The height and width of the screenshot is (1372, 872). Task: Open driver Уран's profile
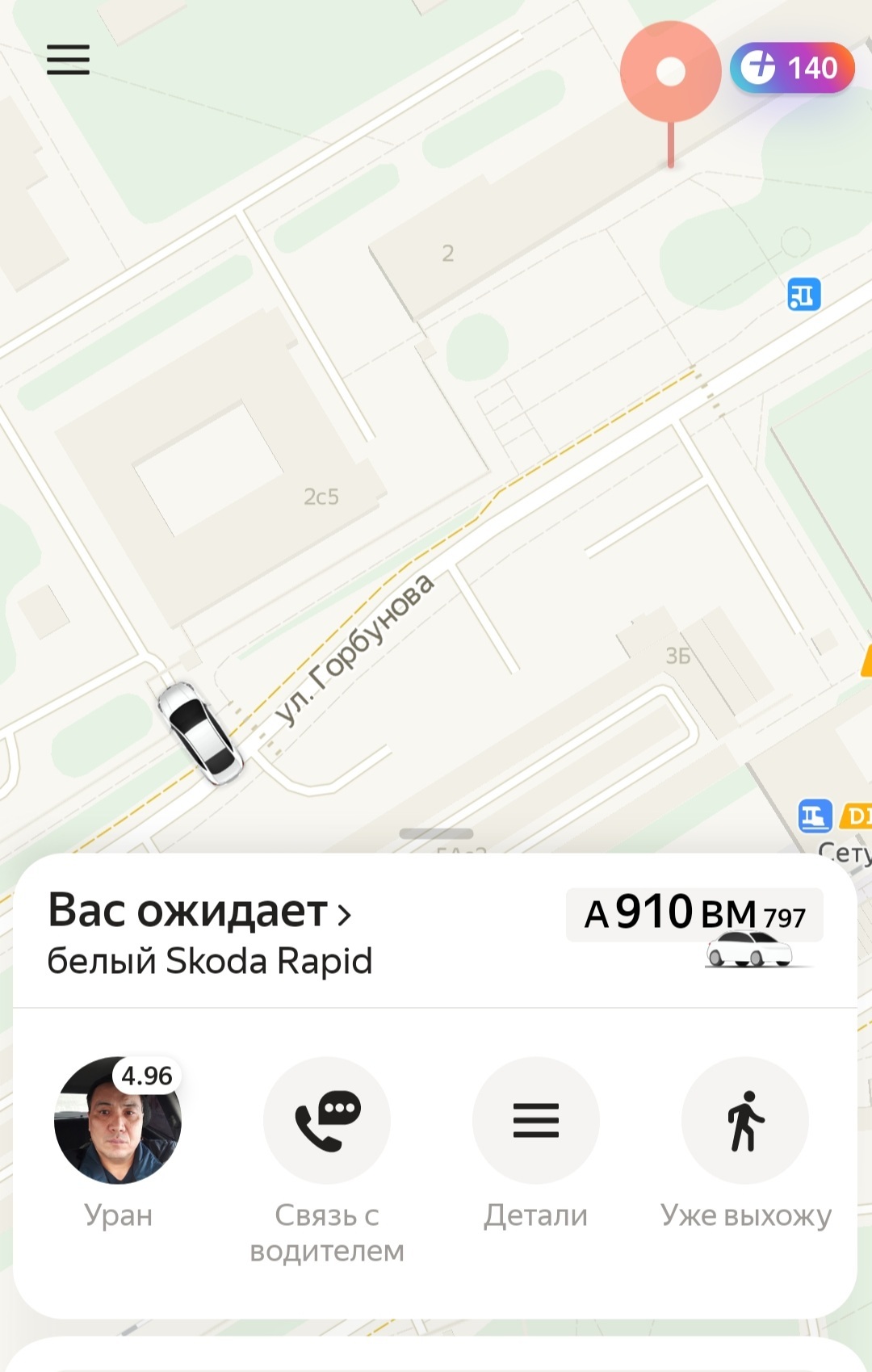click(x=118, y=1121)
